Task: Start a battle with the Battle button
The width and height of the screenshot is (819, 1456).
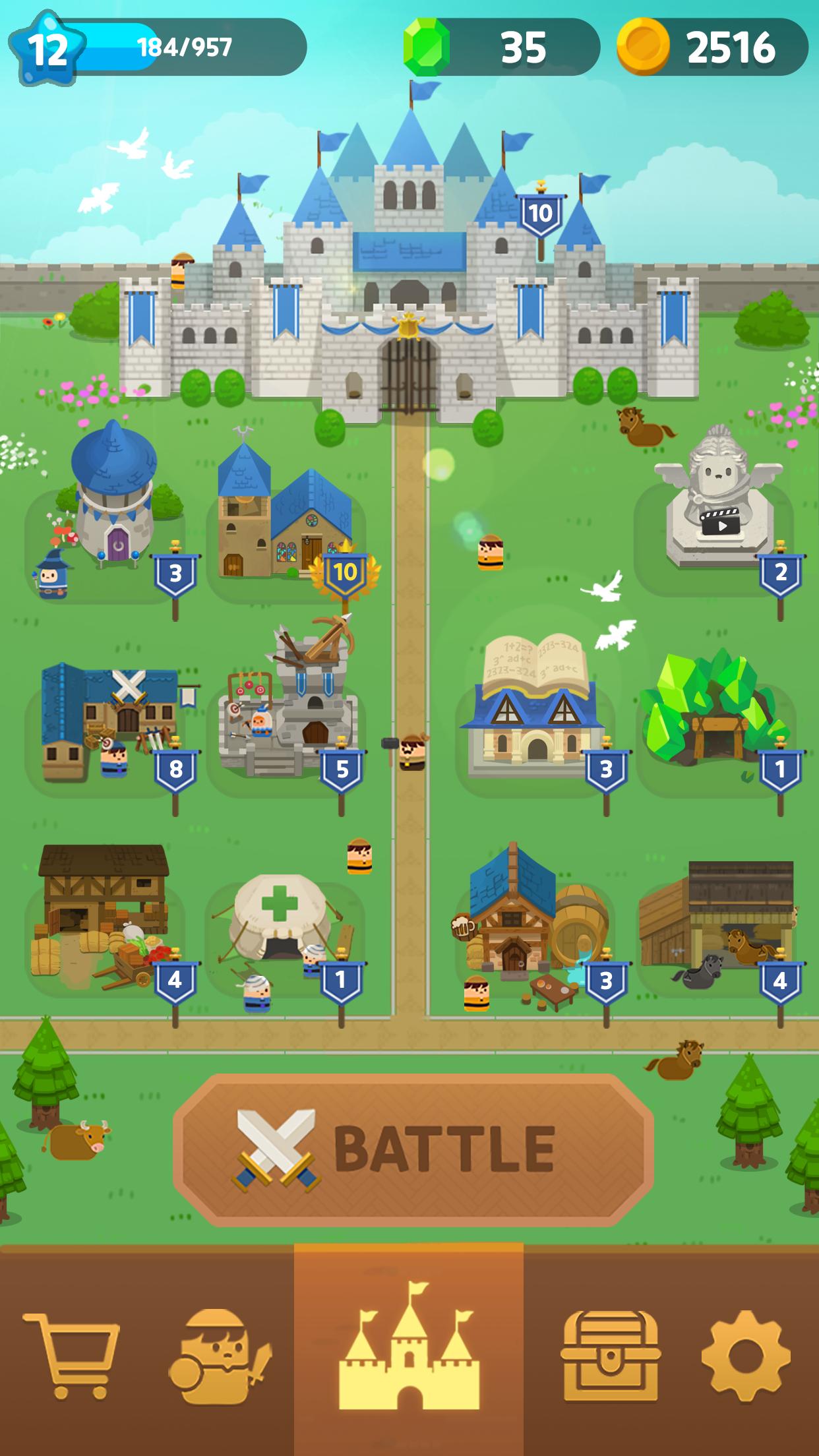Action: click(x=413, y=1149)
